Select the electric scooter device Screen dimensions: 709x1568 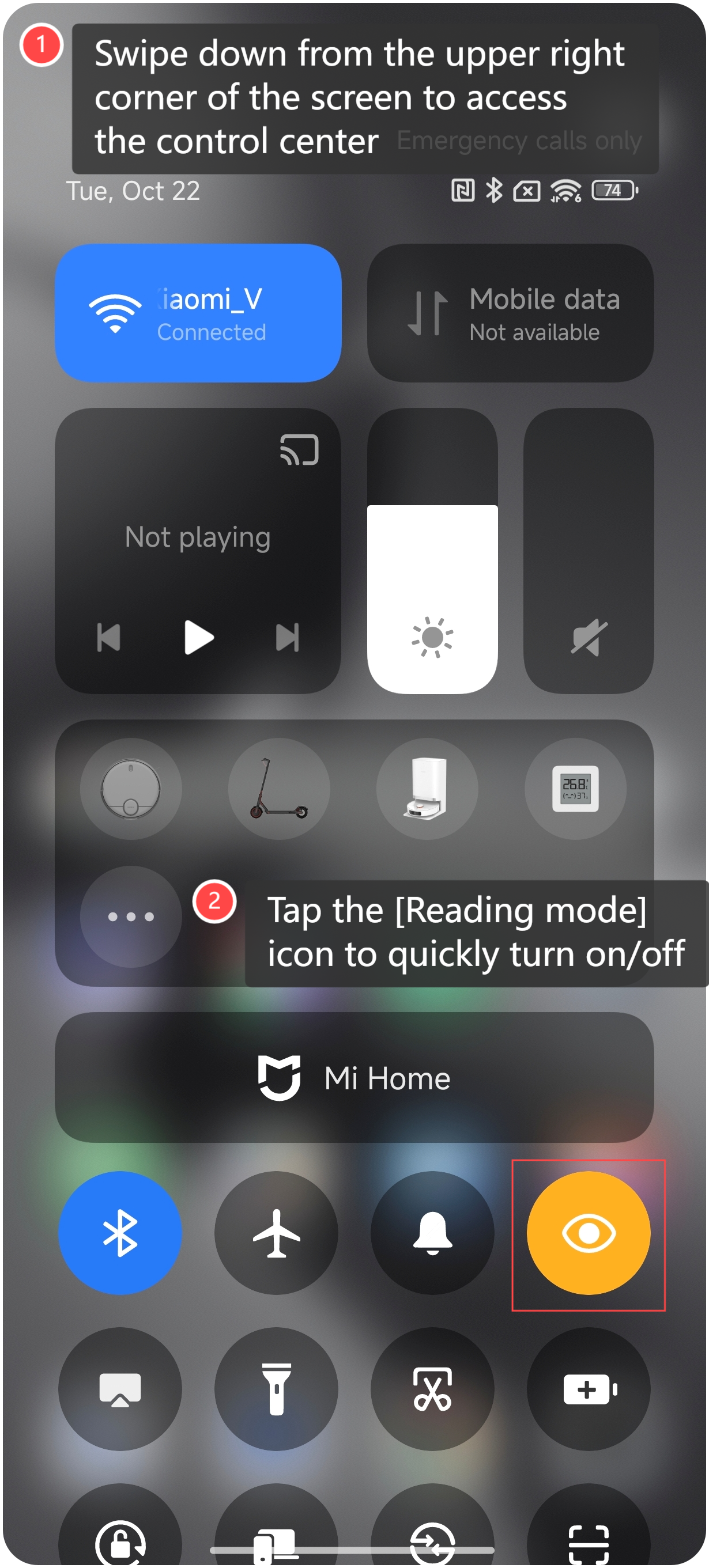coord(279,788)
